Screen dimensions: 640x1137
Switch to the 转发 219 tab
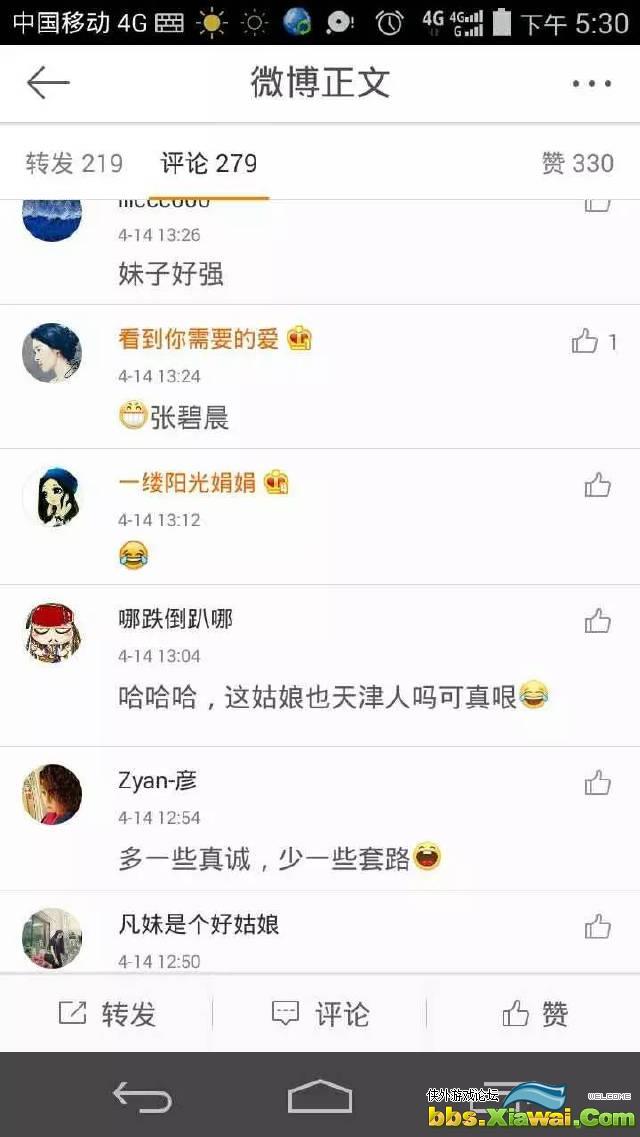point(74,163)
